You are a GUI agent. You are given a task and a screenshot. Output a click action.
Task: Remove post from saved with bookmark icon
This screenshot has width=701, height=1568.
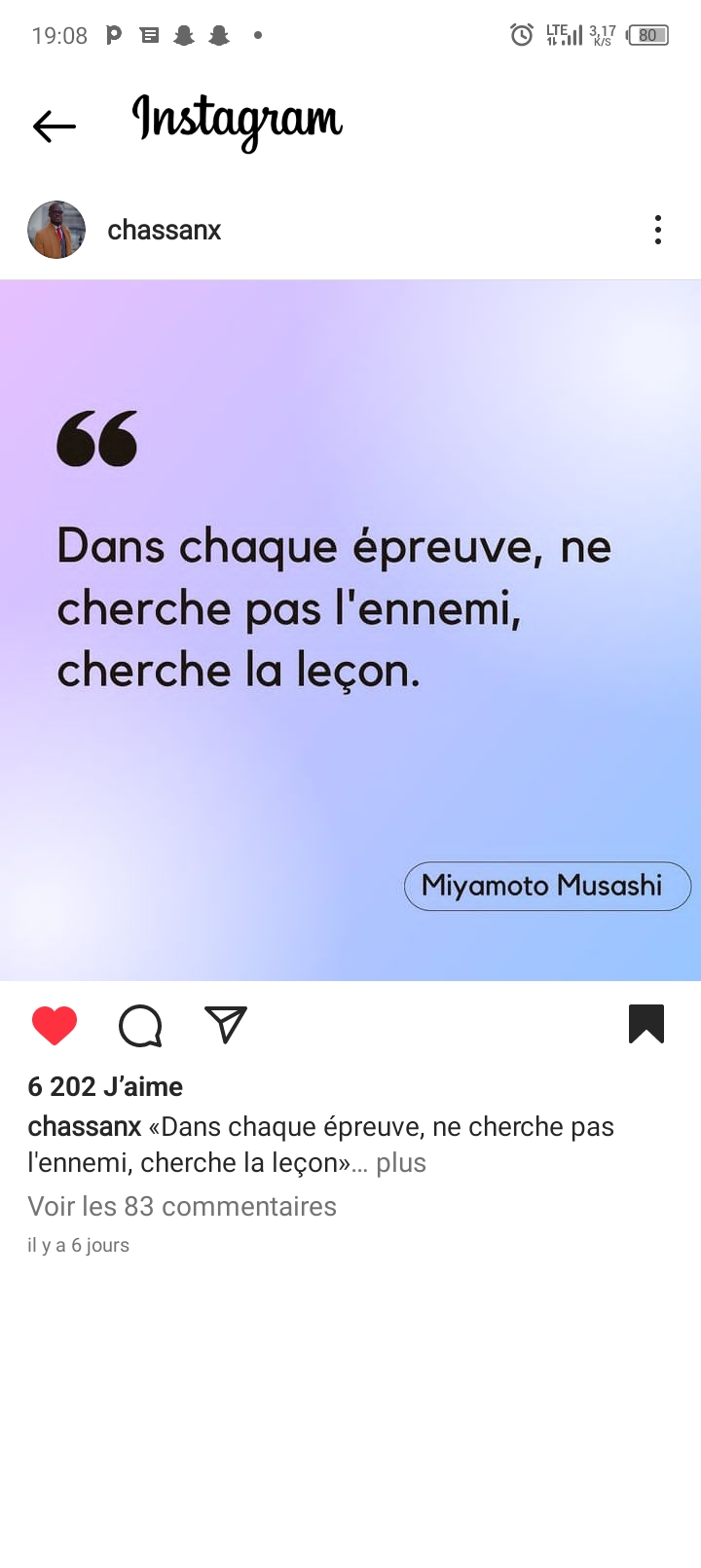click(x=646, y=1024)
